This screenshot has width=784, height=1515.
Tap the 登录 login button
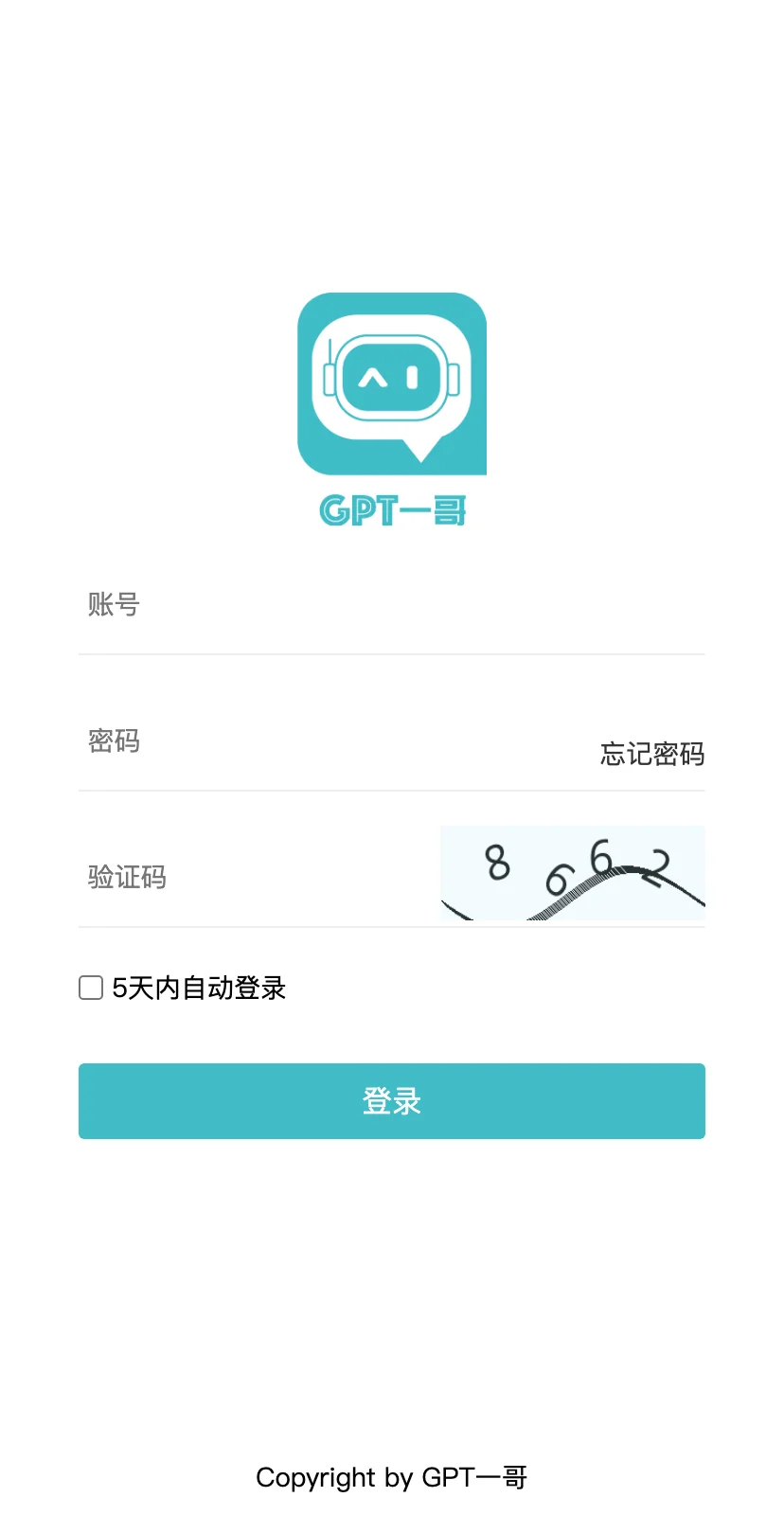(x=391, y=1101)
